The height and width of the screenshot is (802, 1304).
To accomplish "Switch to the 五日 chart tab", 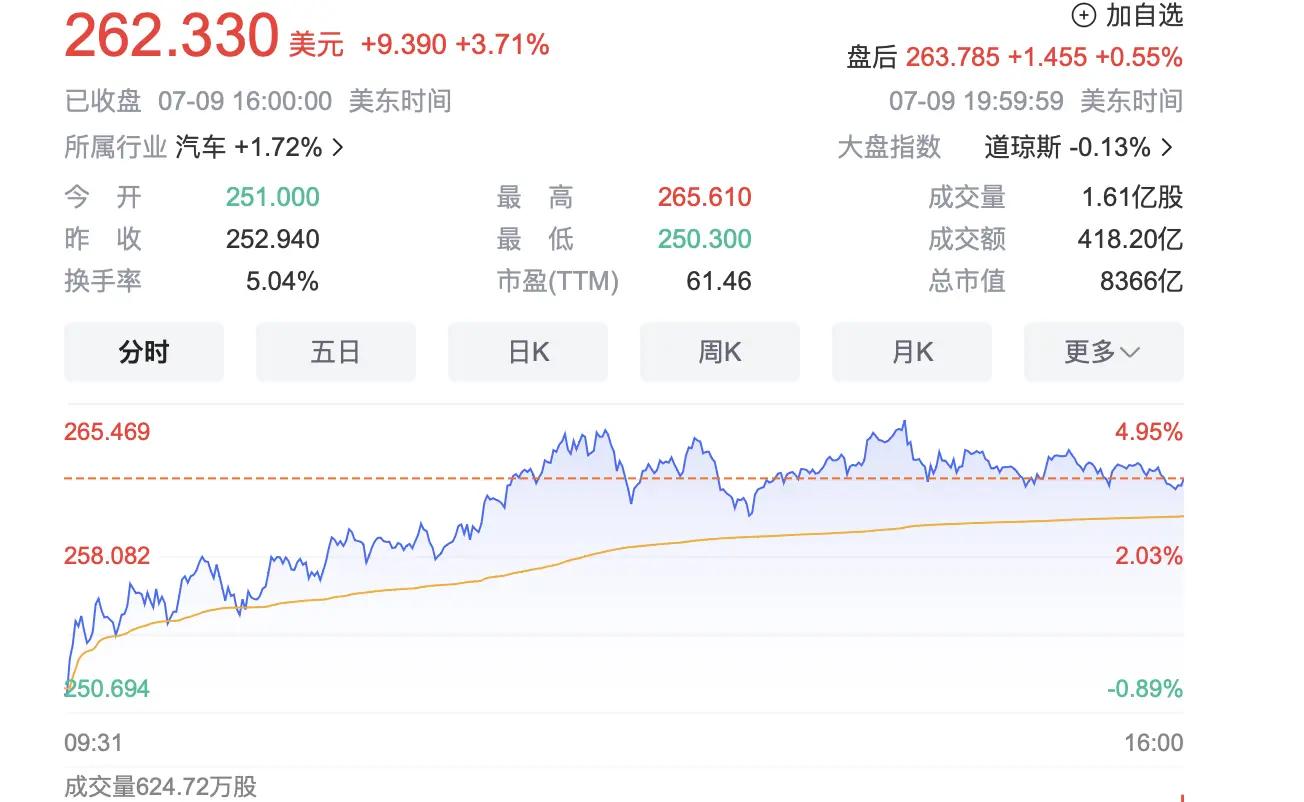I will tap(335, 352).
